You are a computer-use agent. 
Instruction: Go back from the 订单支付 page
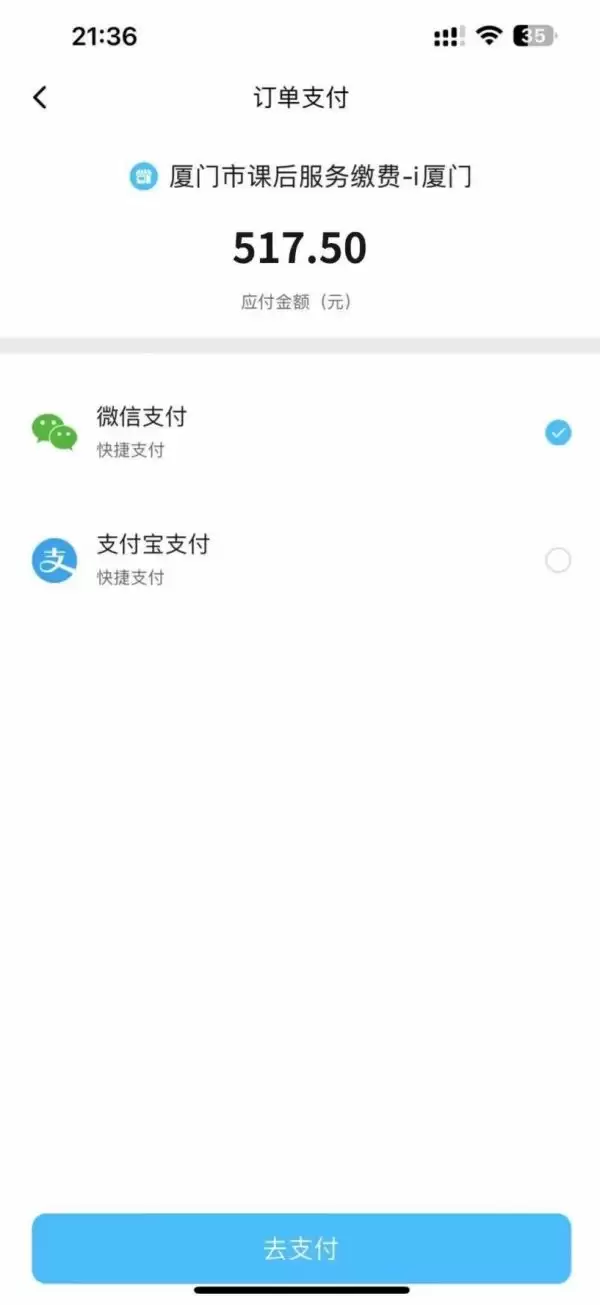pos(40,97)
